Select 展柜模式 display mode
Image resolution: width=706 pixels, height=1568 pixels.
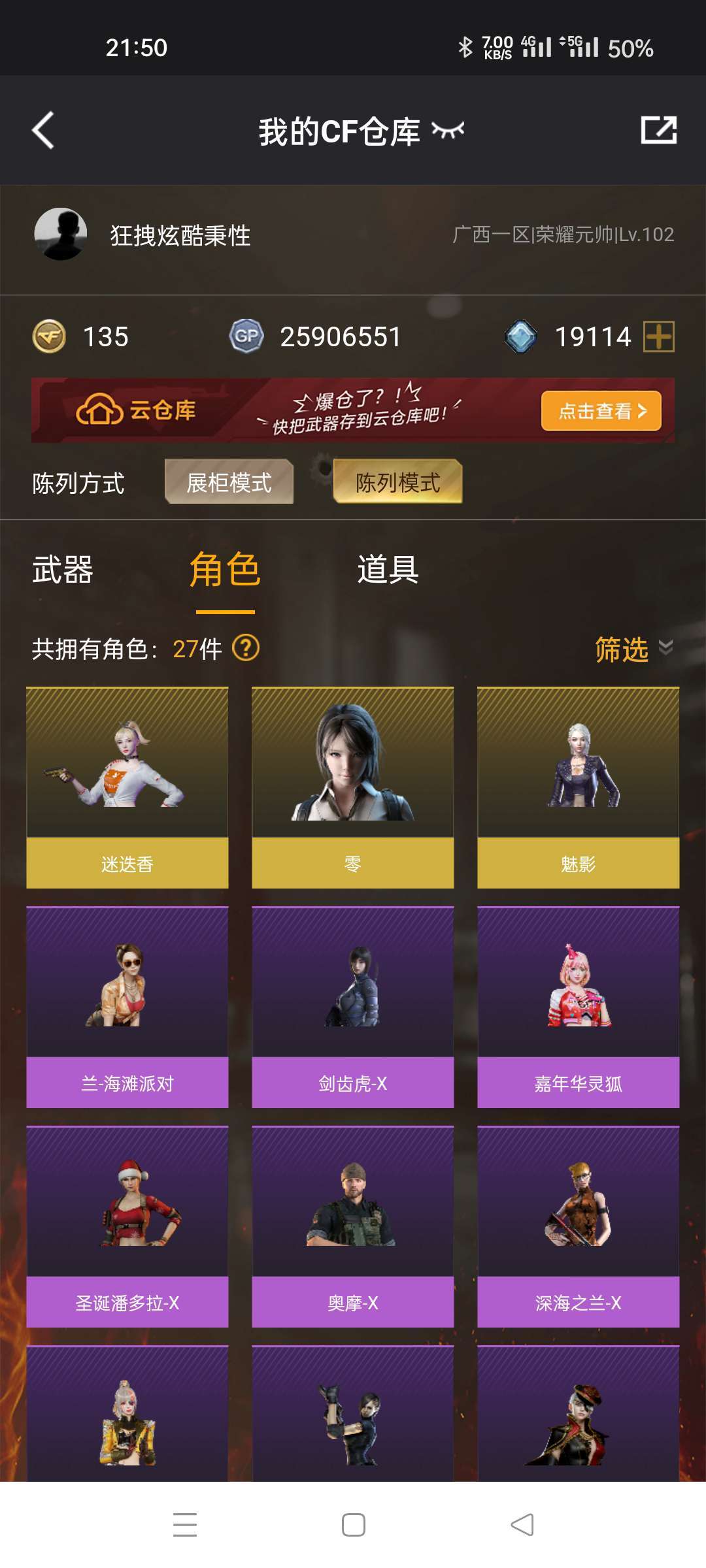(x=229, y=482)
